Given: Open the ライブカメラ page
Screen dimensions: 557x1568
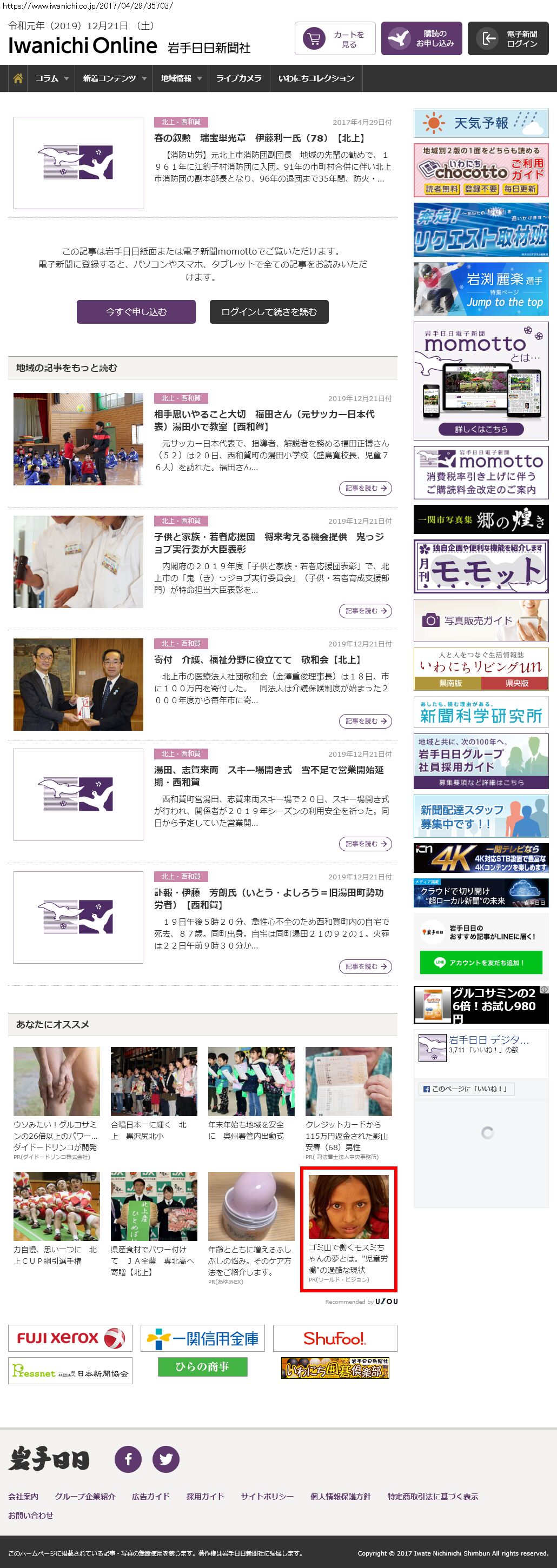Looking at the screenshot, I should (x=238, y=78).
